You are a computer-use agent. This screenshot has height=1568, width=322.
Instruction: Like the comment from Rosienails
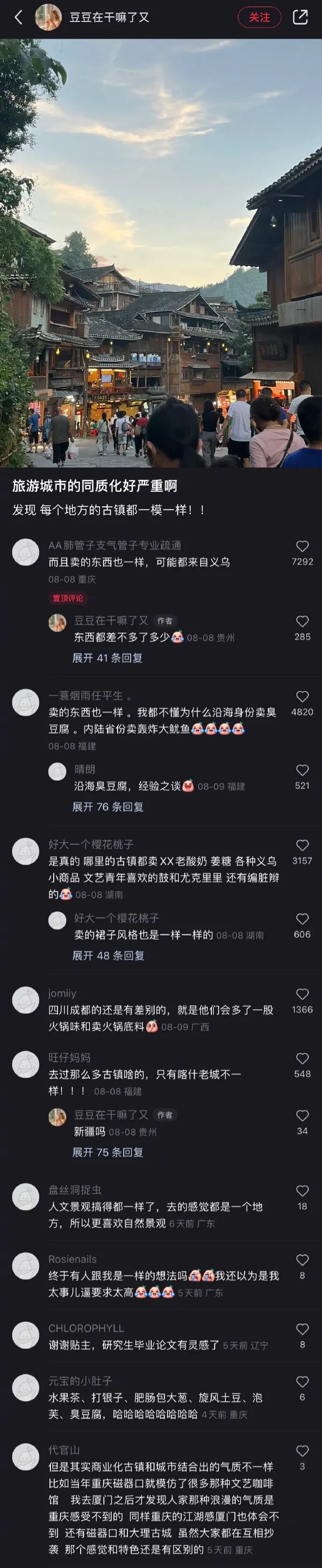click(x=302, y=1260)
